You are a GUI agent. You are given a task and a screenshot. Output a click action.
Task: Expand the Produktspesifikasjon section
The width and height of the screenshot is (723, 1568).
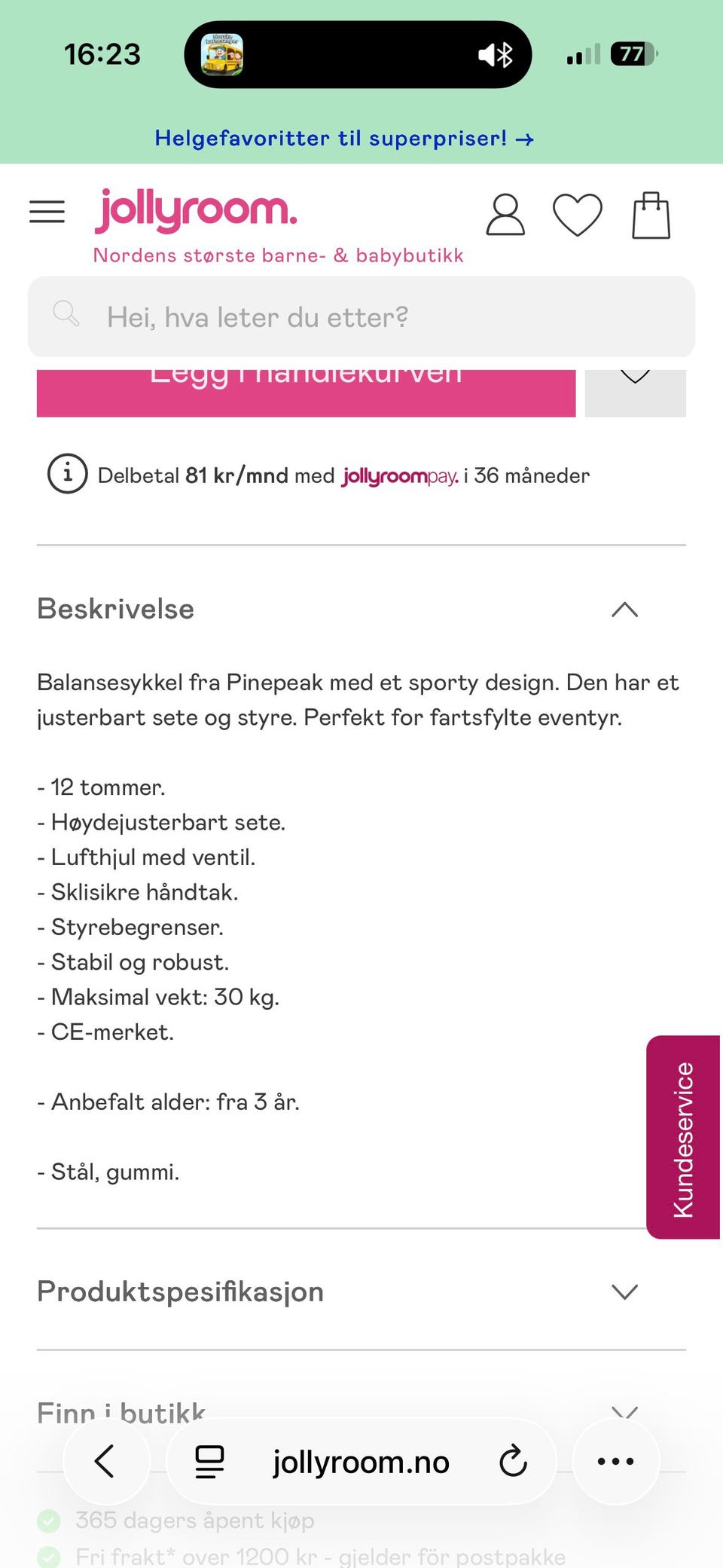click(x=624, y=1291)
